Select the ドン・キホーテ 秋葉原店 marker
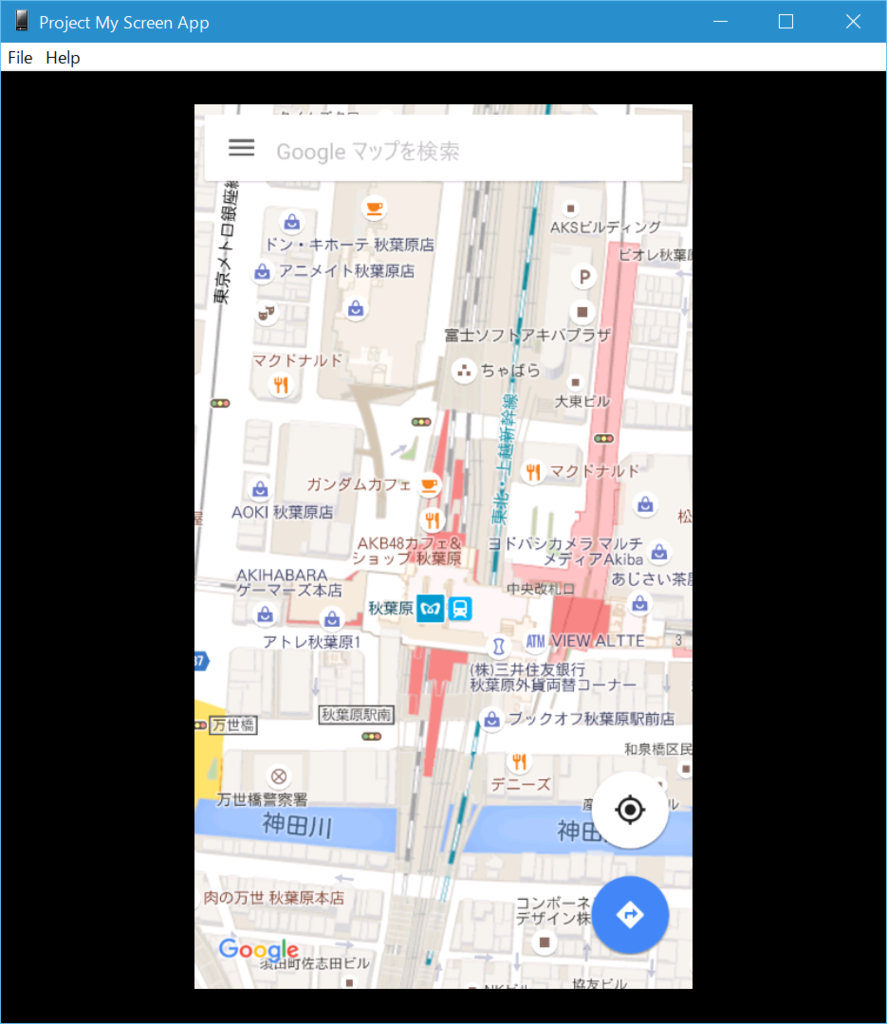Image resolution: width=887 pixels, height=1024 pixels. pyautogui.click(x=291, y=222)
